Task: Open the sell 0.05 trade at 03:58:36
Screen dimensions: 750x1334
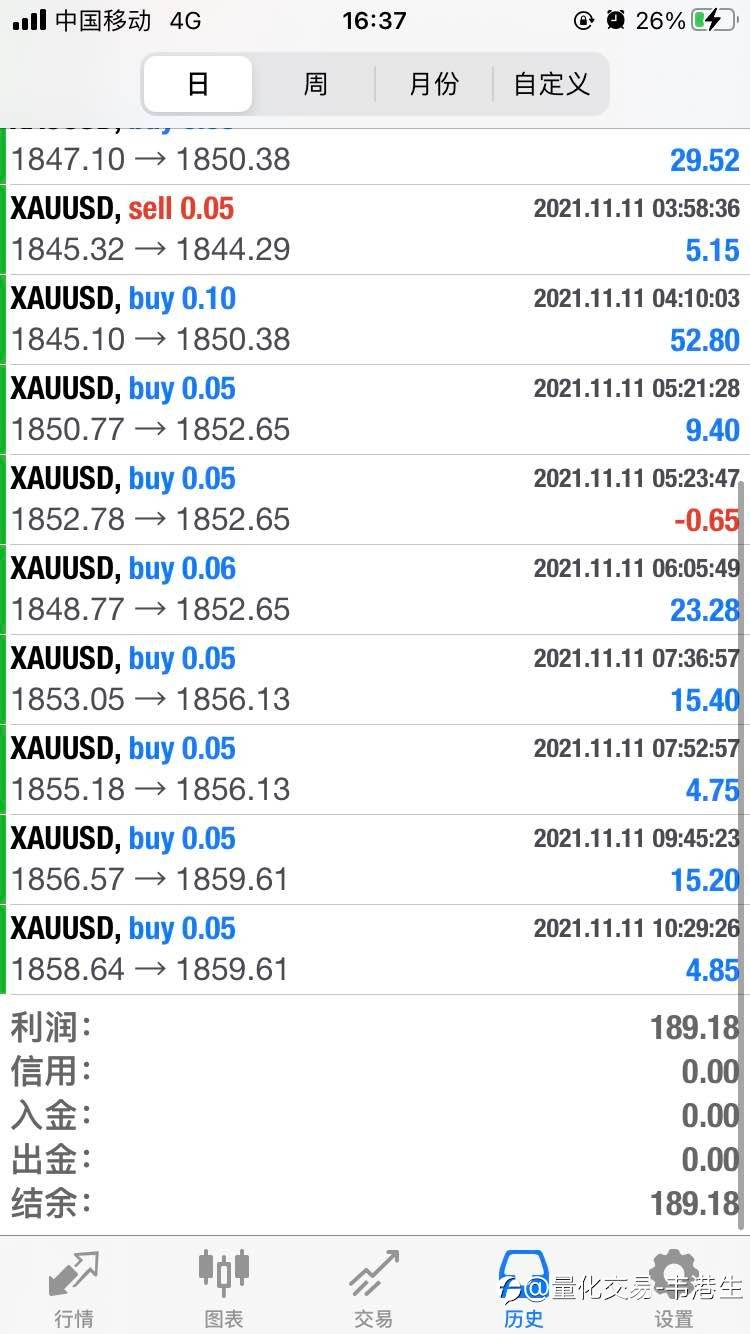Action: (375, 230)
